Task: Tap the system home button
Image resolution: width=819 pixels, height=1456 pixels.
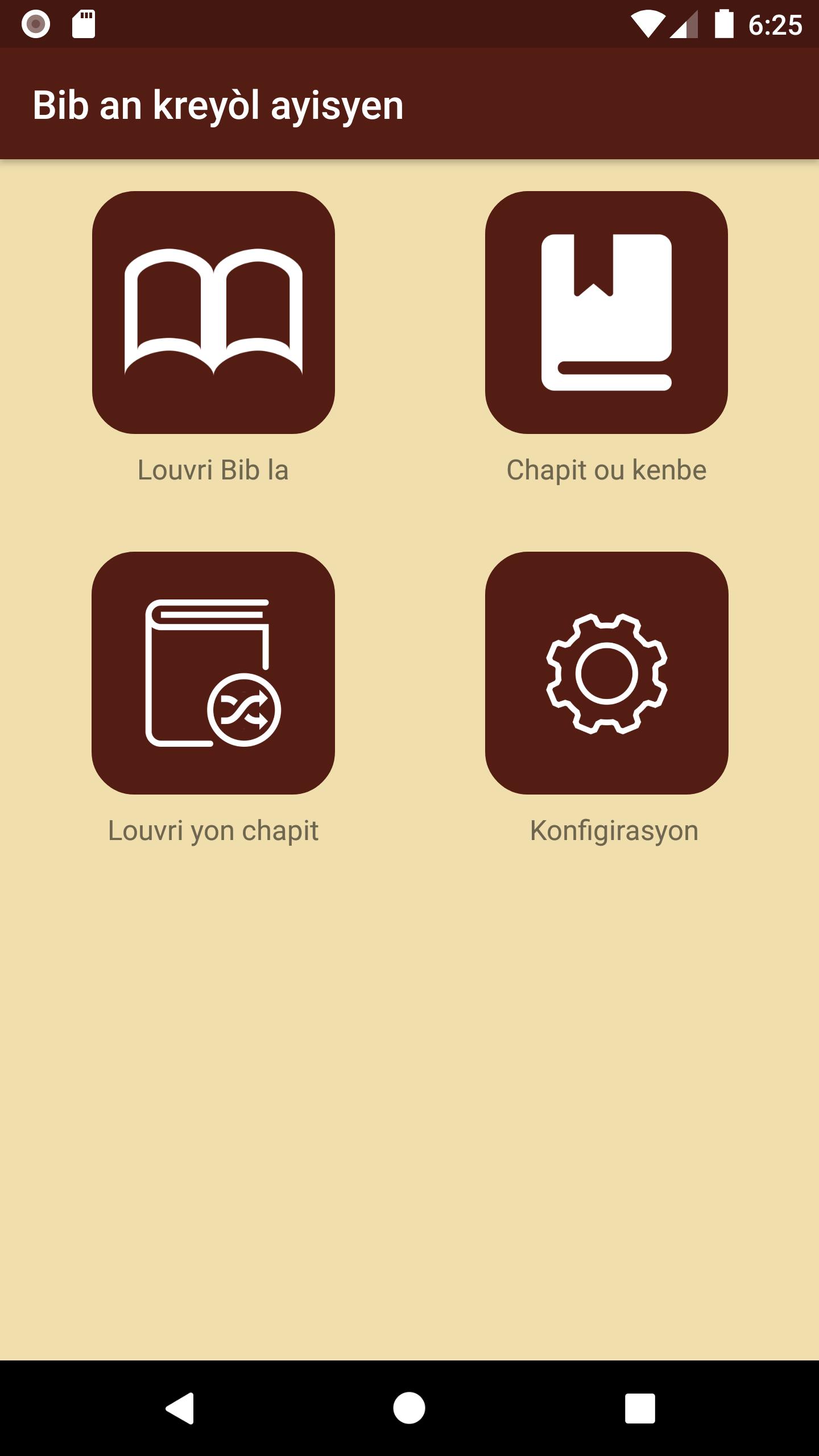Action: 409,1408
